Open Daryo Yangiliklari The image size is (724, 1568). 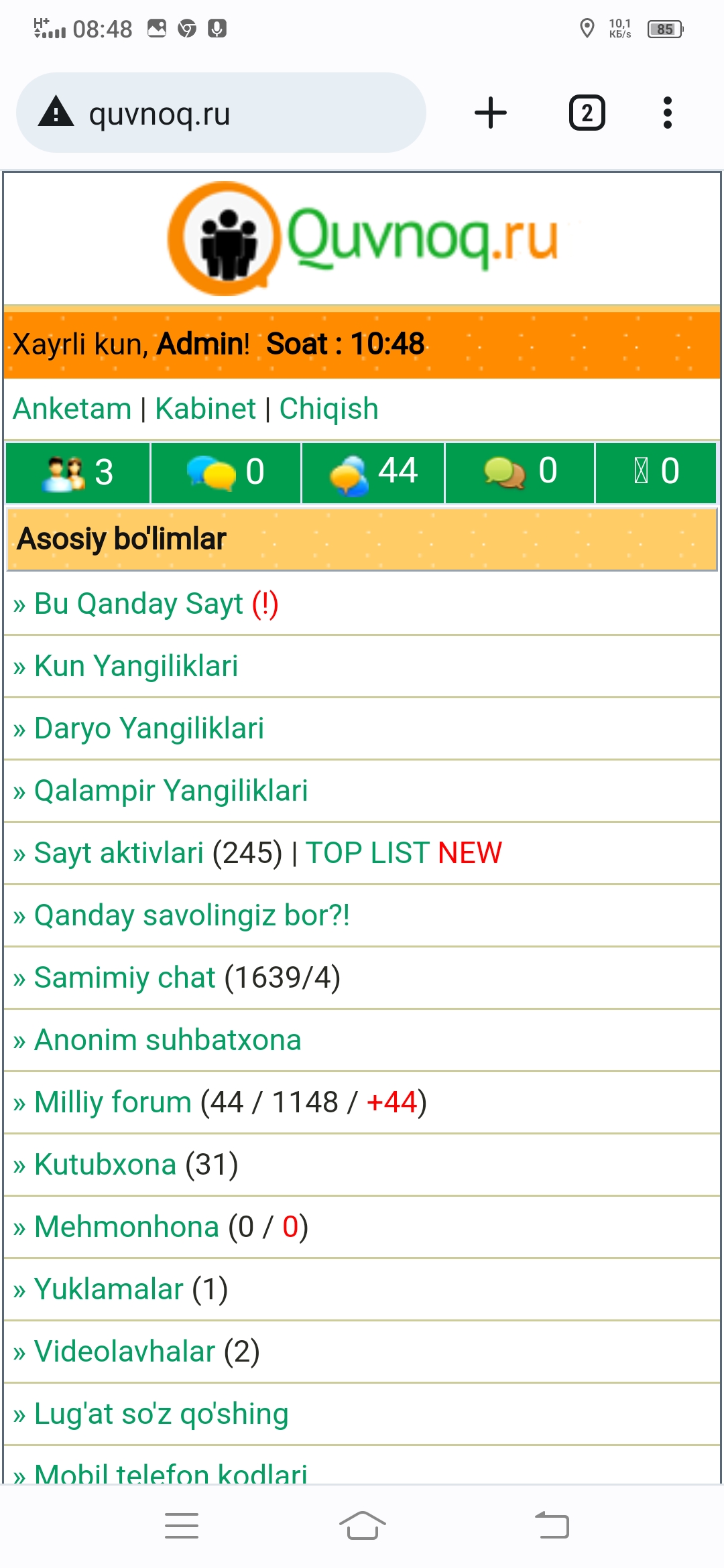pos(149,728)
